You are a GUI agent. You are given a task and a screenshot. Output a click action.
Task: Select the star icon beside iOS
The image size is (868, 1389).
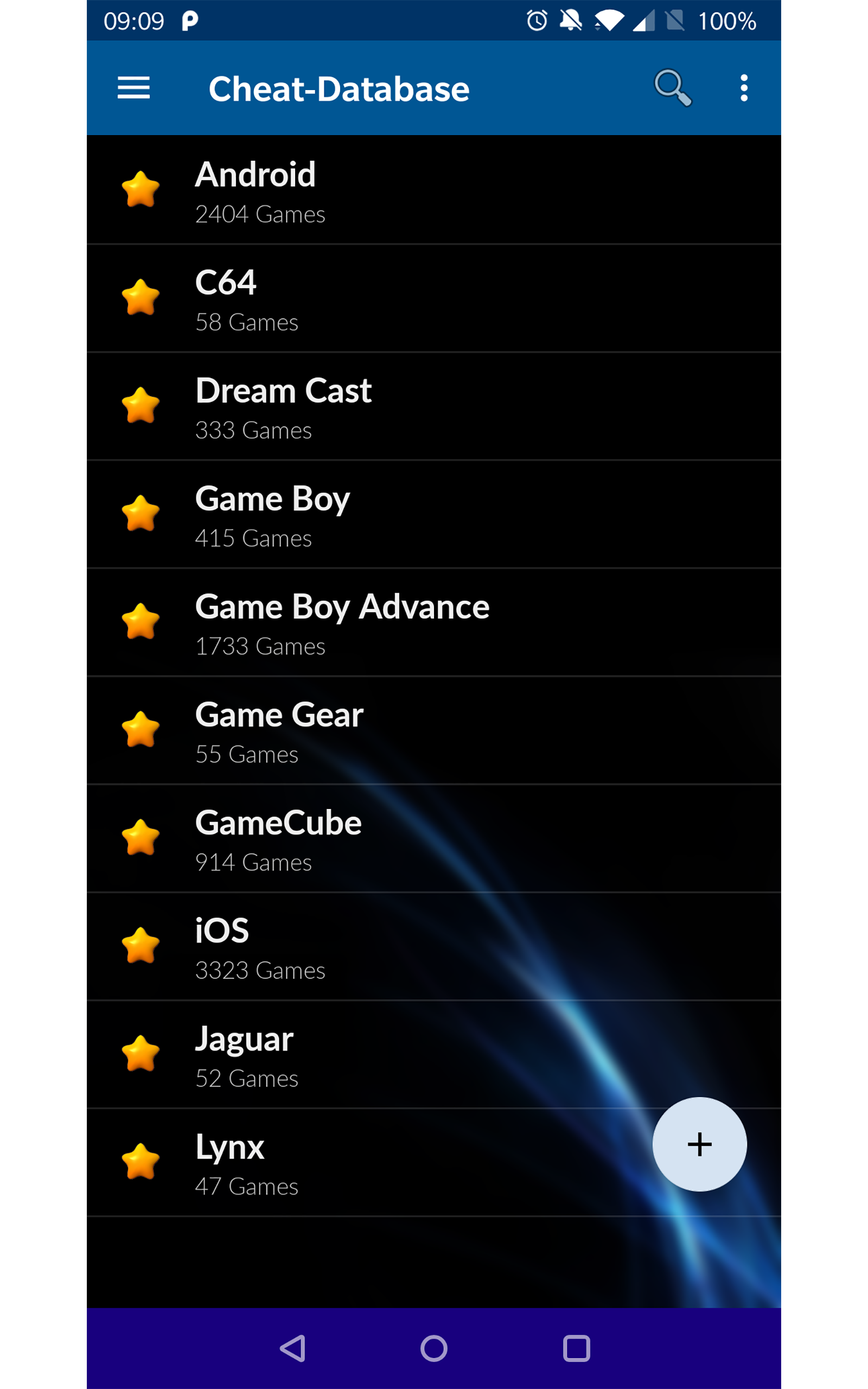coord(142,947)
